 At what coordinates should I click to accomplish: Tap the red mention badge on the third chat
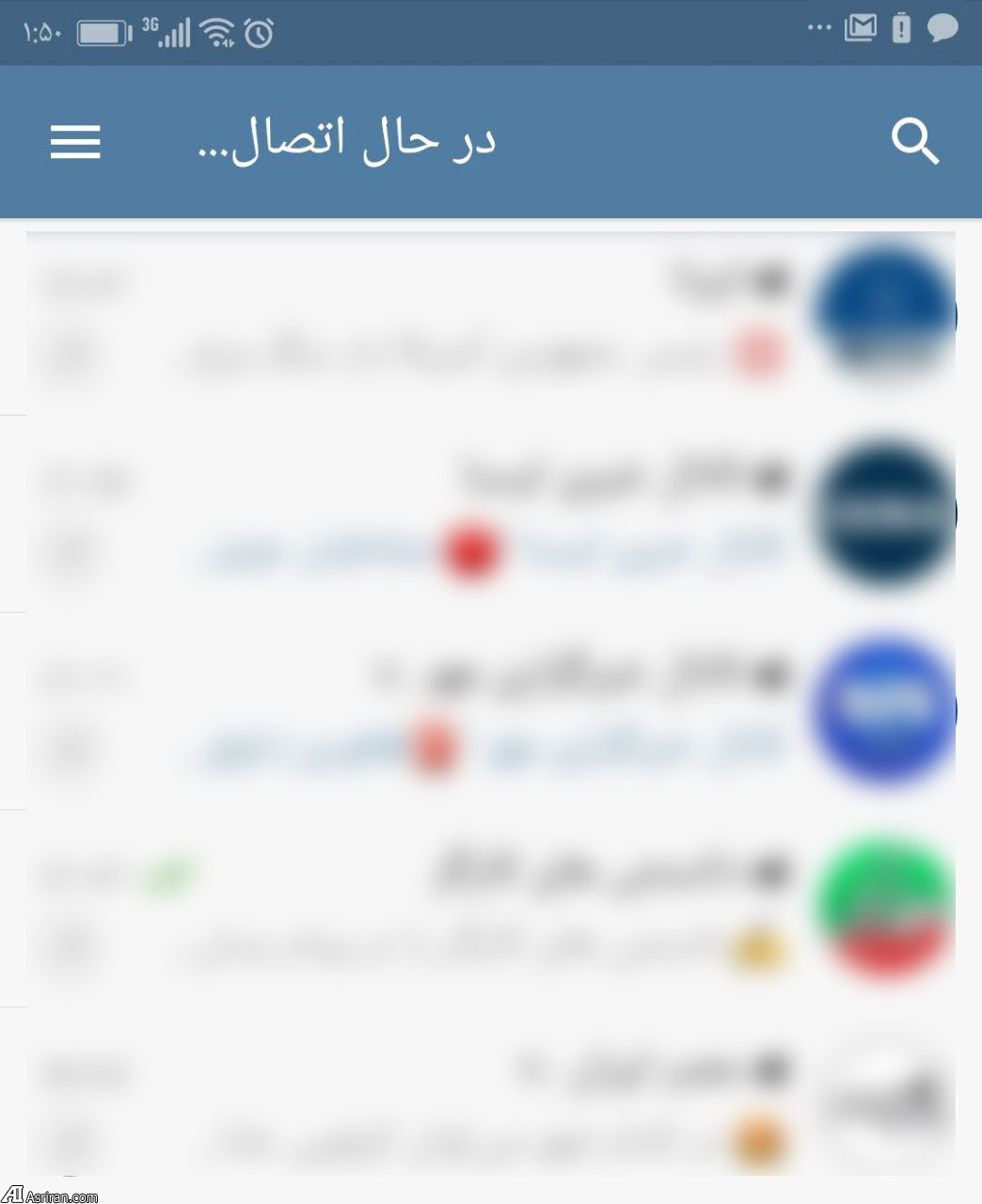[x=434, y=748]
